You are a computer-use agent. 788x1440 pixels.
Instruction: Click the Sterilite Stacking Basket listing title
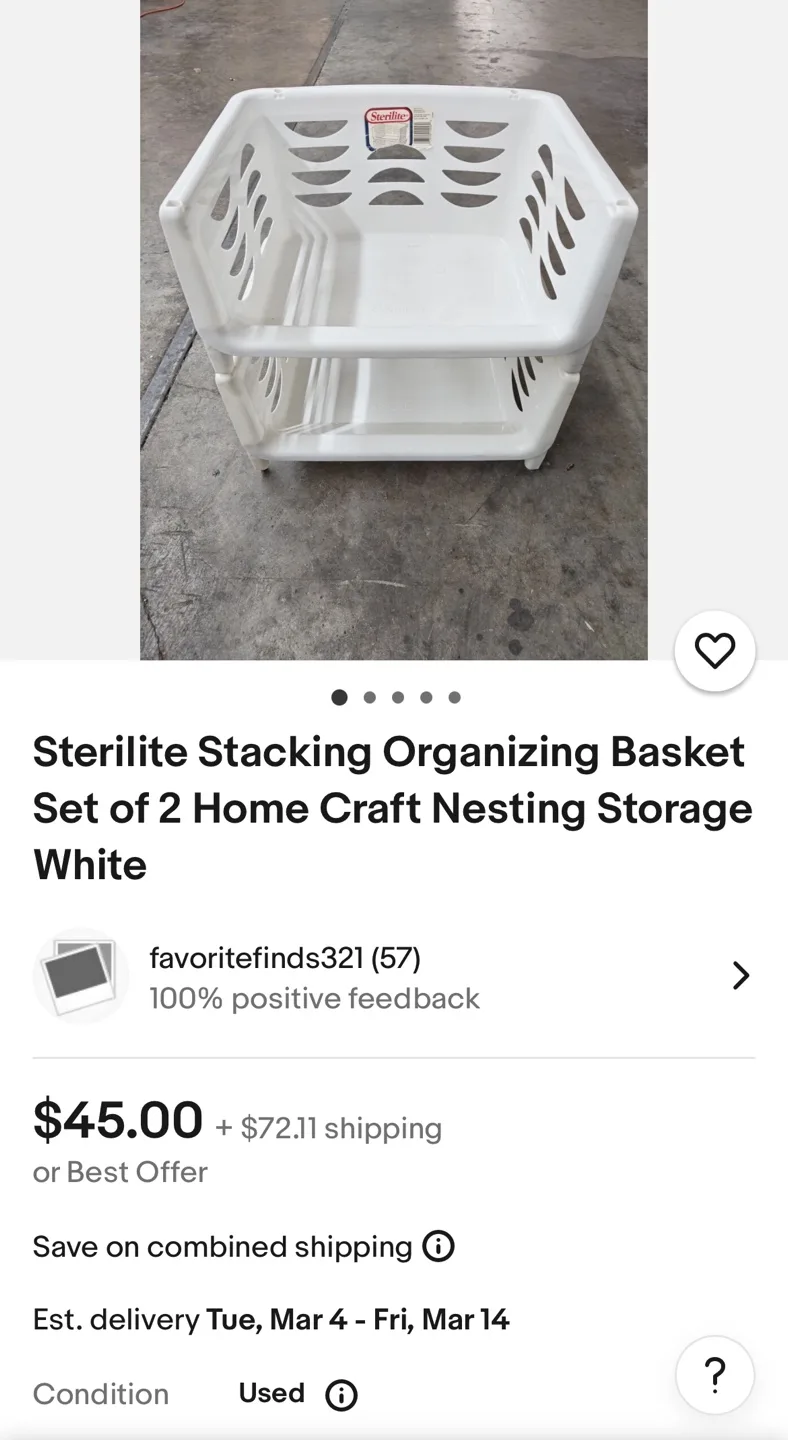390,808
